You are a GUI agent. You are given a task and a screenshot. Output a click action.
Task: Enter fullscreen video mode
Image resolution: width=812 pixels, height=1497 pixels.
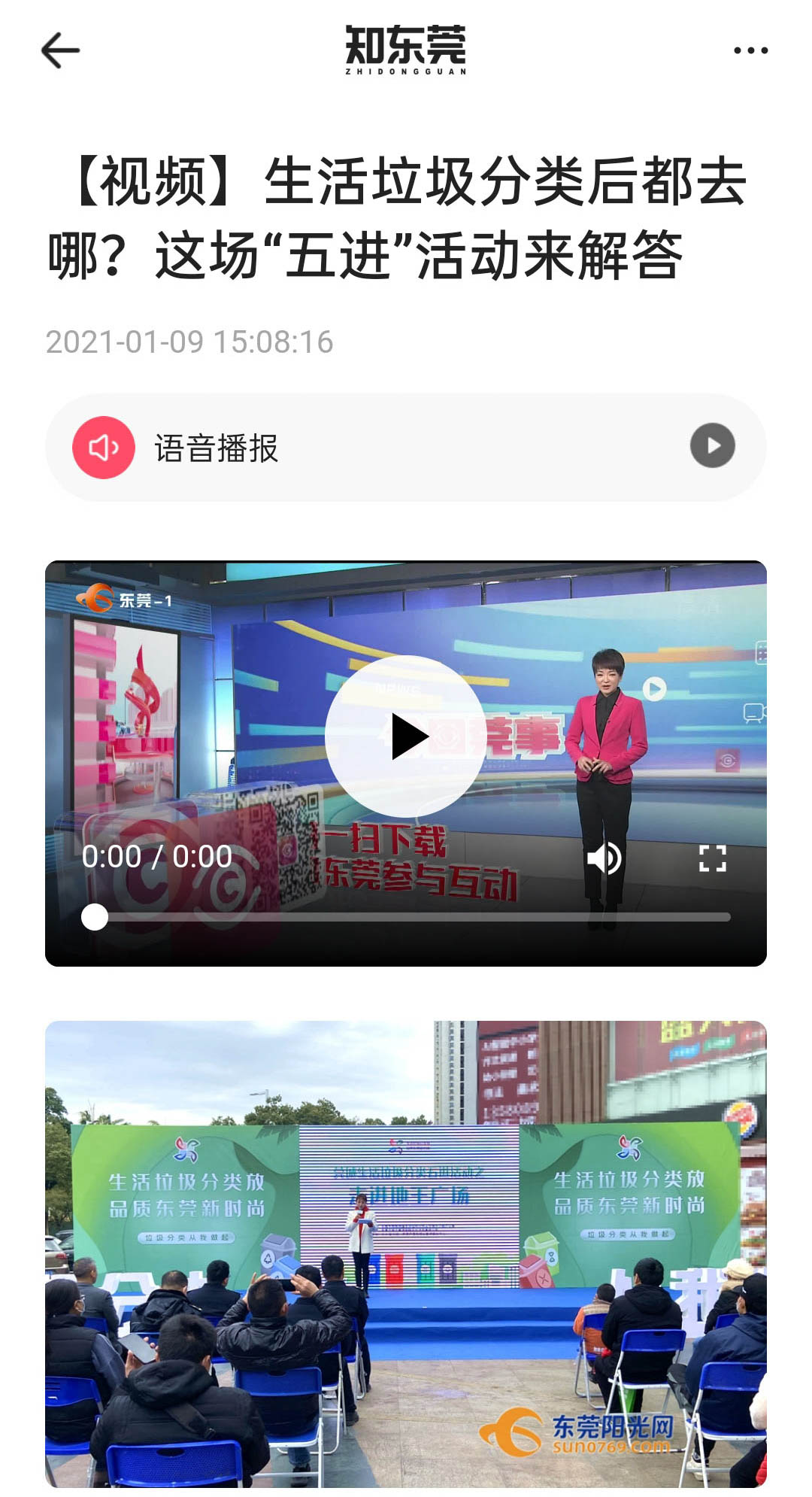tap(712, 858)
